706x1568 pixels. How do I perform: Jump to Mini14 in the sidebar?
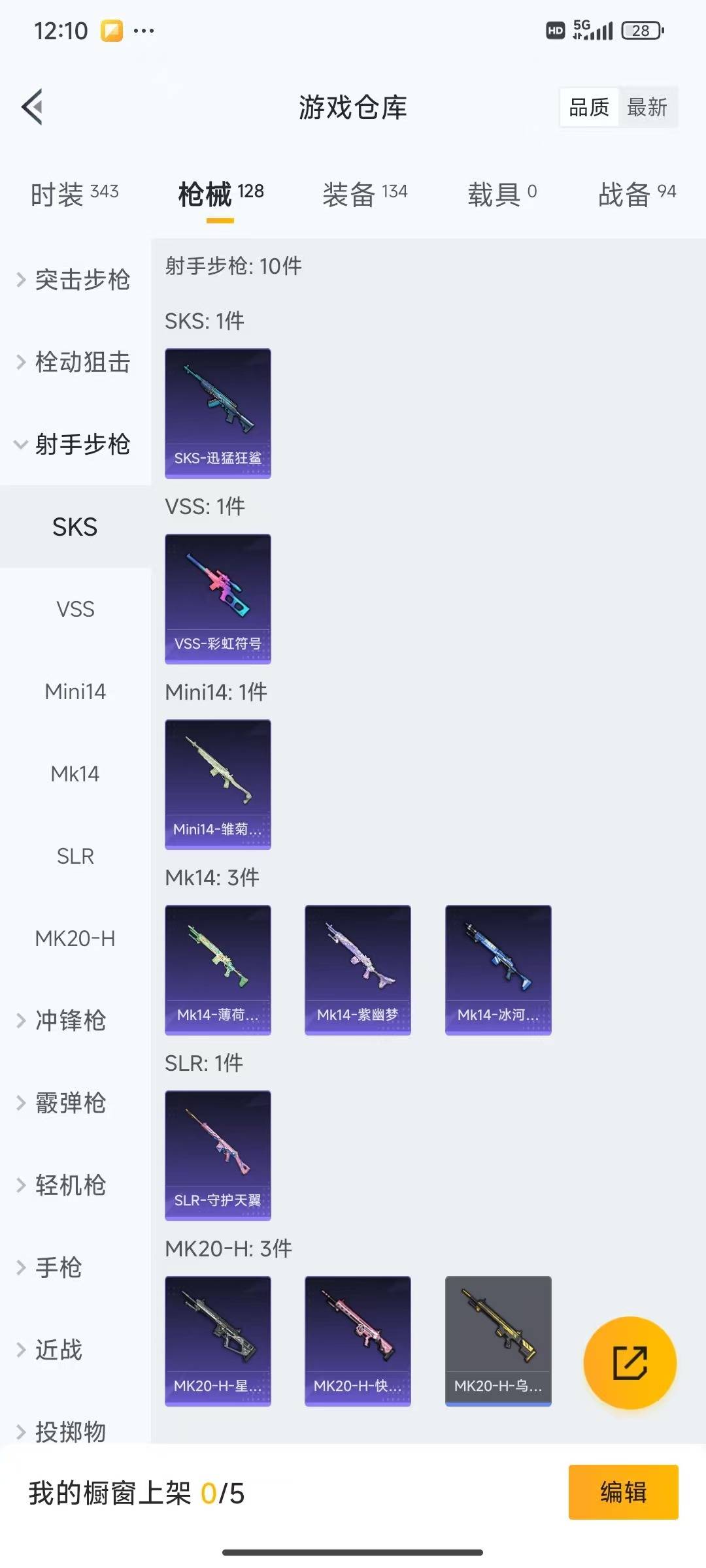75,691
